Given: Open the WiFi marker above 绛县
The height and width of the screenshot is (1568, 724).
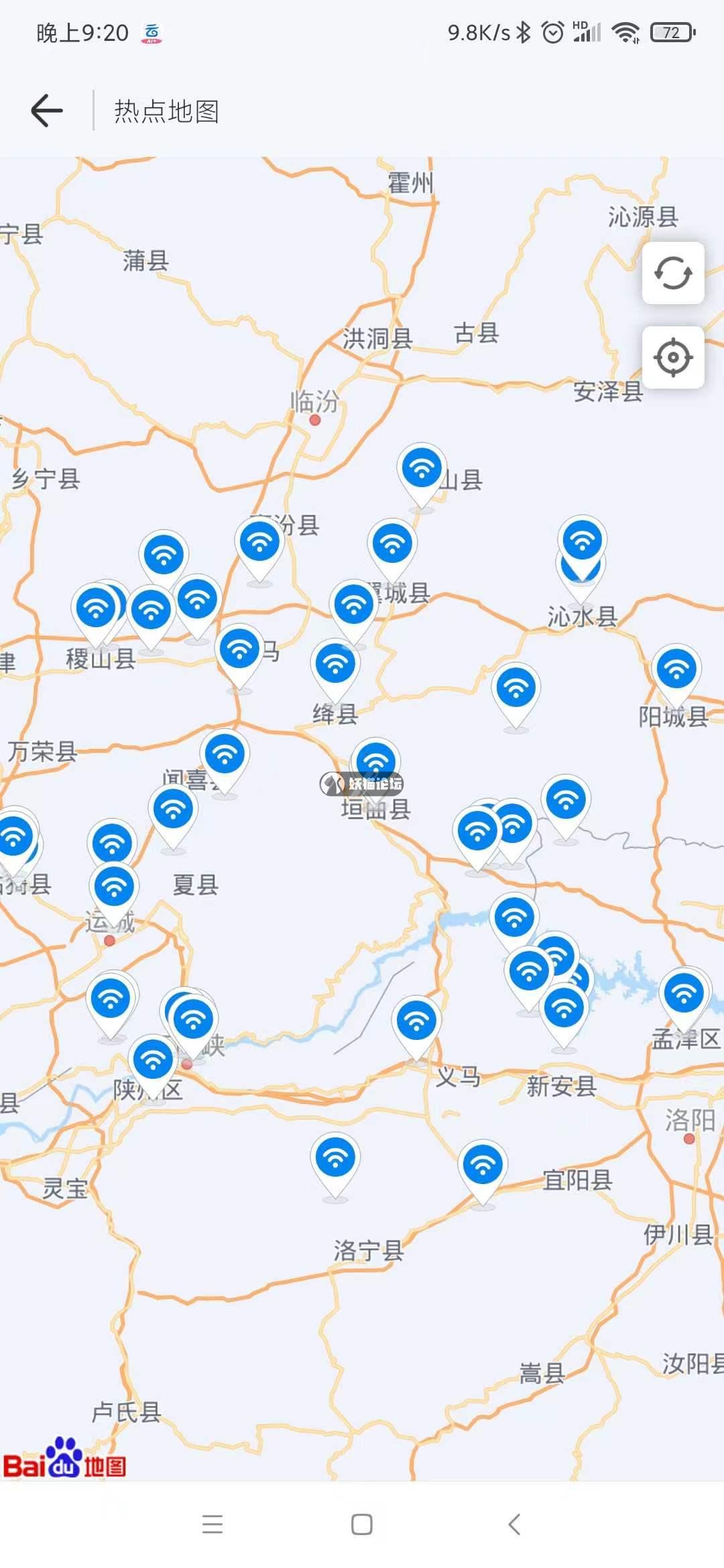Looking at the screenshot, I should point(335,663).
